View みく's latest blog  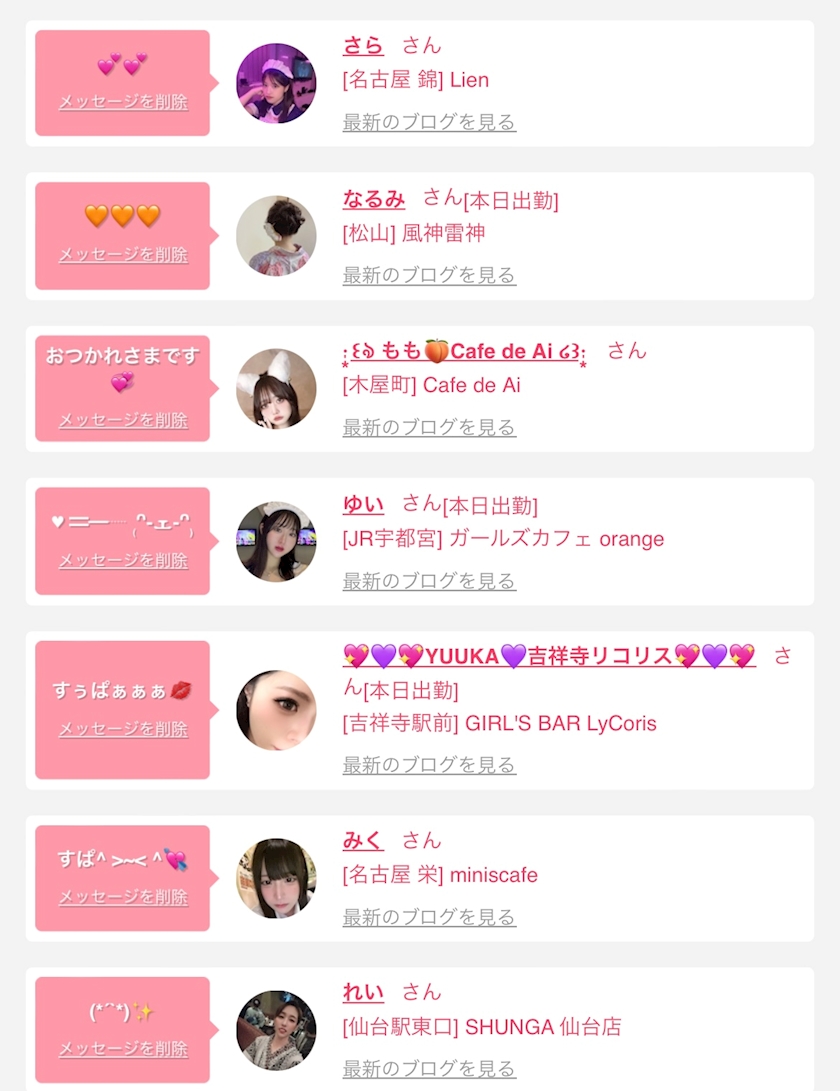tap(429, 917)
